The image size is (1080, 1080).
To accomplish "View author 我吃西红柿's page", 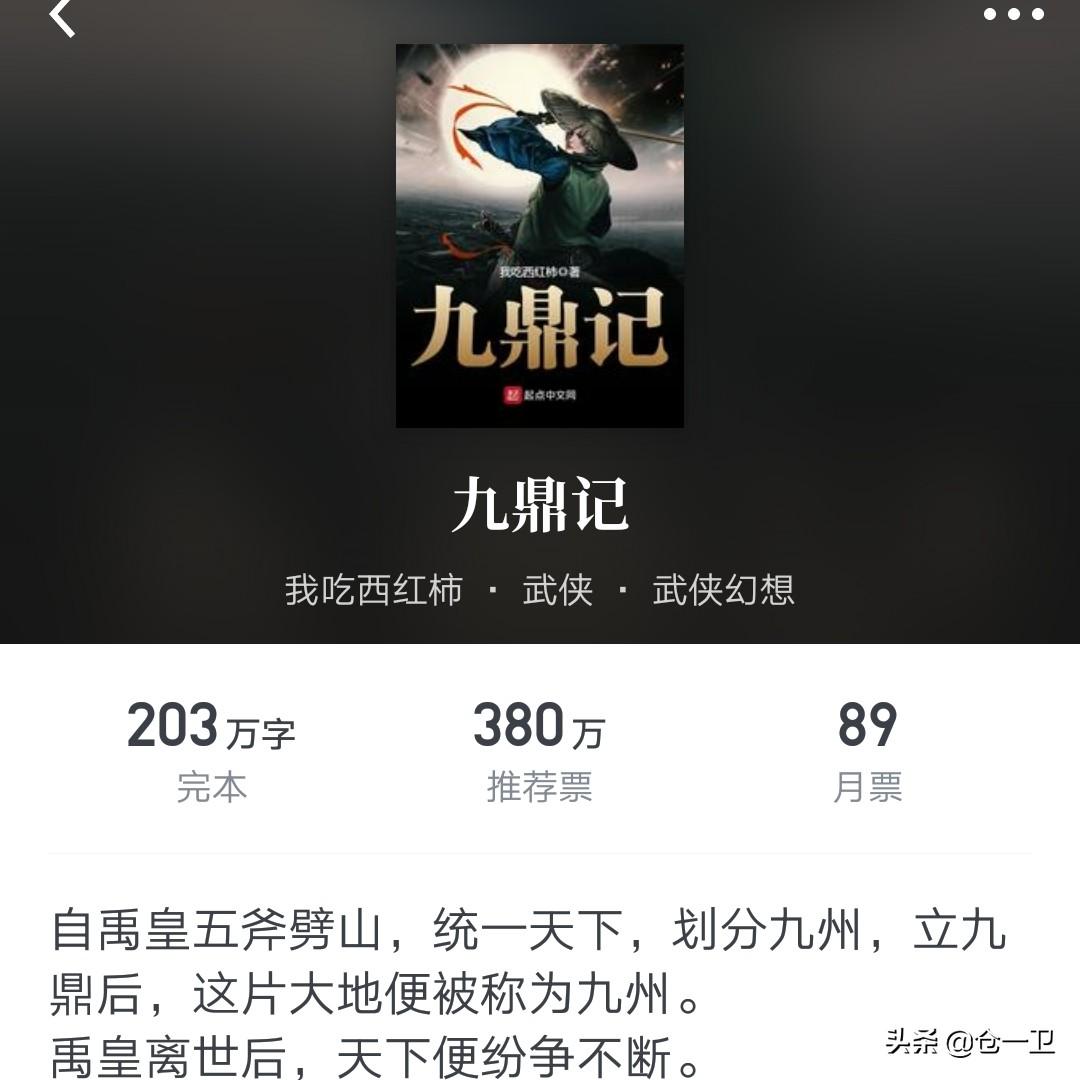I will (374, 590).
